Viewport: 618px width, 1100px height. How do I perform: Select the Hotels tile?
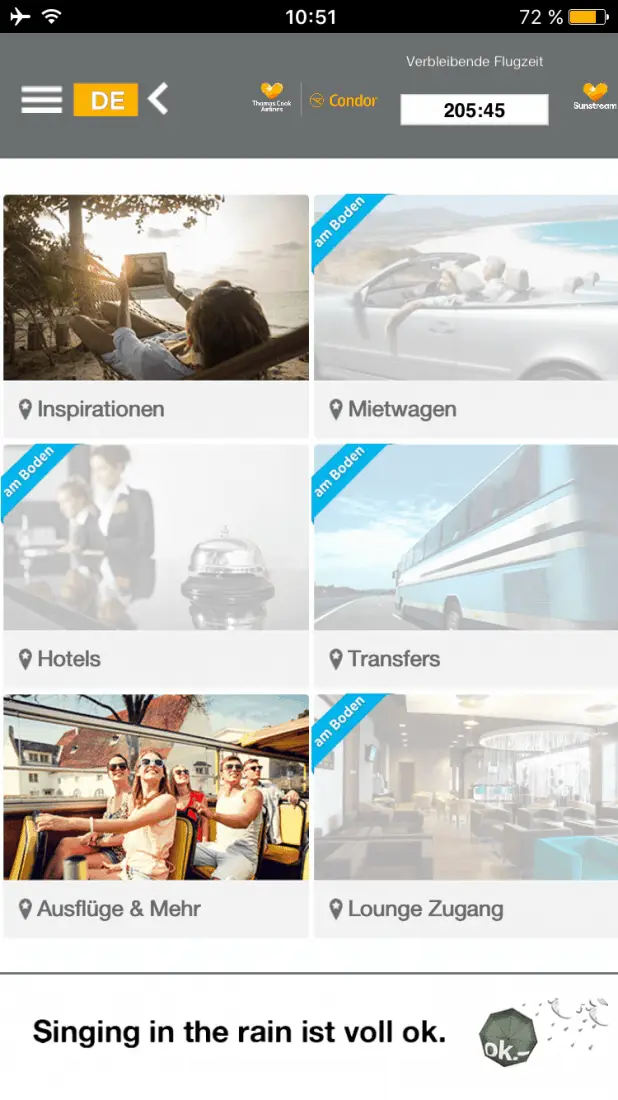click(x=156, y=565)
